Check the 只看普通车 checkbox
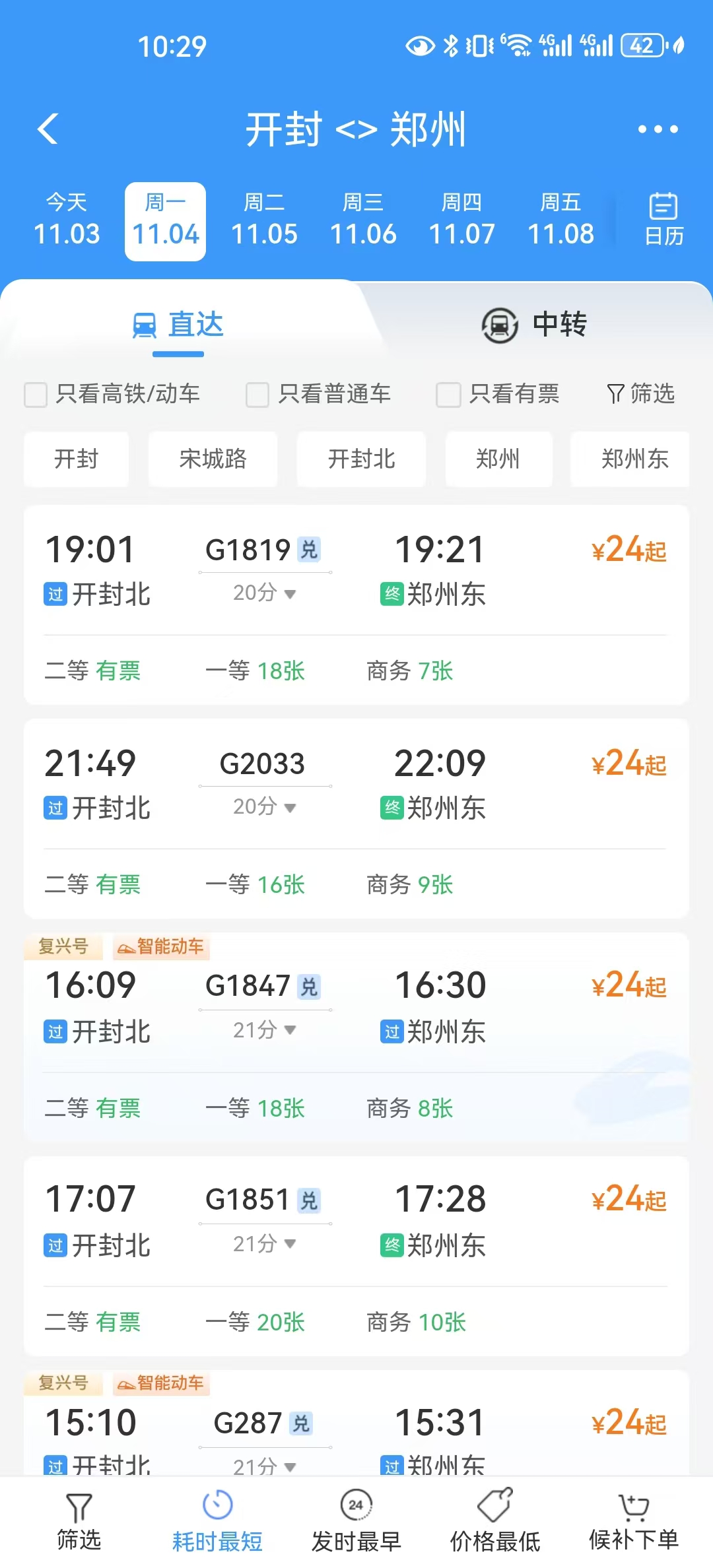The height and width of the screenshot is (1568, 713). [257, 395]
